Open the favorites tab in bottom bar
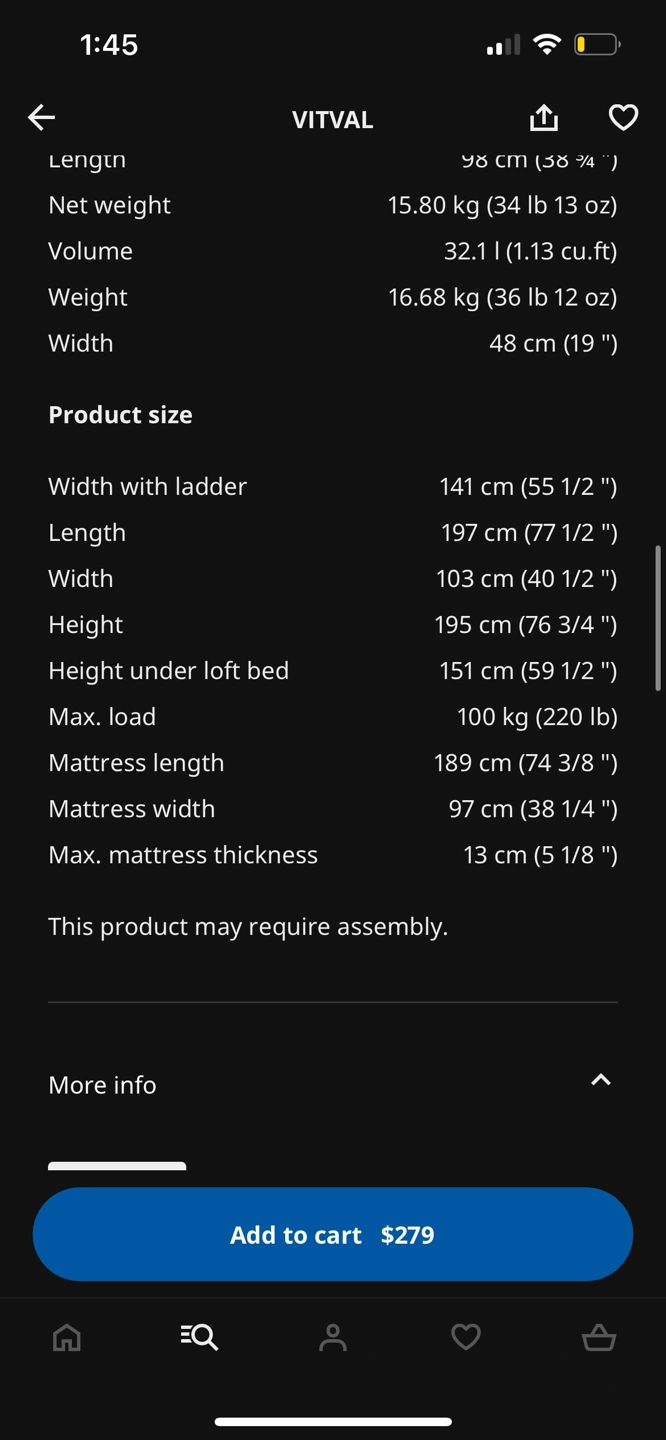Image resolution: width=666 pixels, height=1440 pixels. 466,1337
